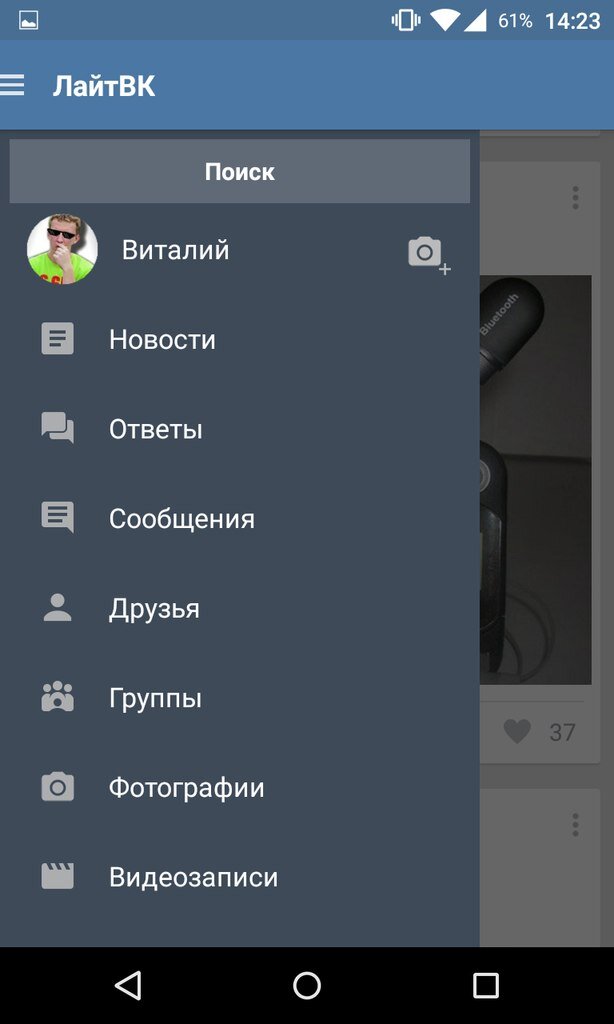Tap the system home button
Viewport: 614px width, 1024px height.
(x=307, y=986)
